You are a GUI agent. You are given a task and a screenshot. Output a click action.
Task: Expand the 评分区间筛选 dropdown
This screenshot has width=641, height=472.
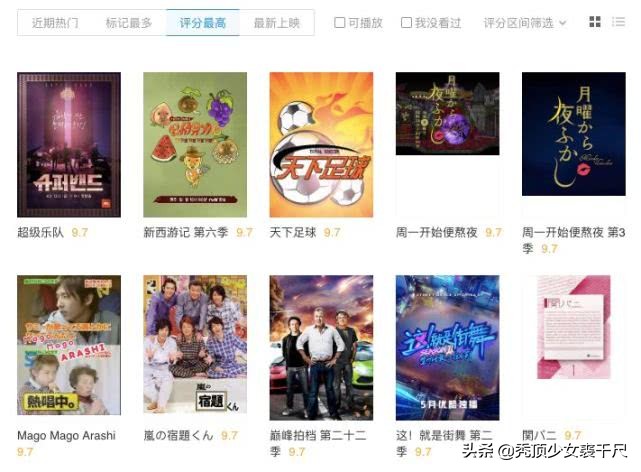tap(525, 22)
